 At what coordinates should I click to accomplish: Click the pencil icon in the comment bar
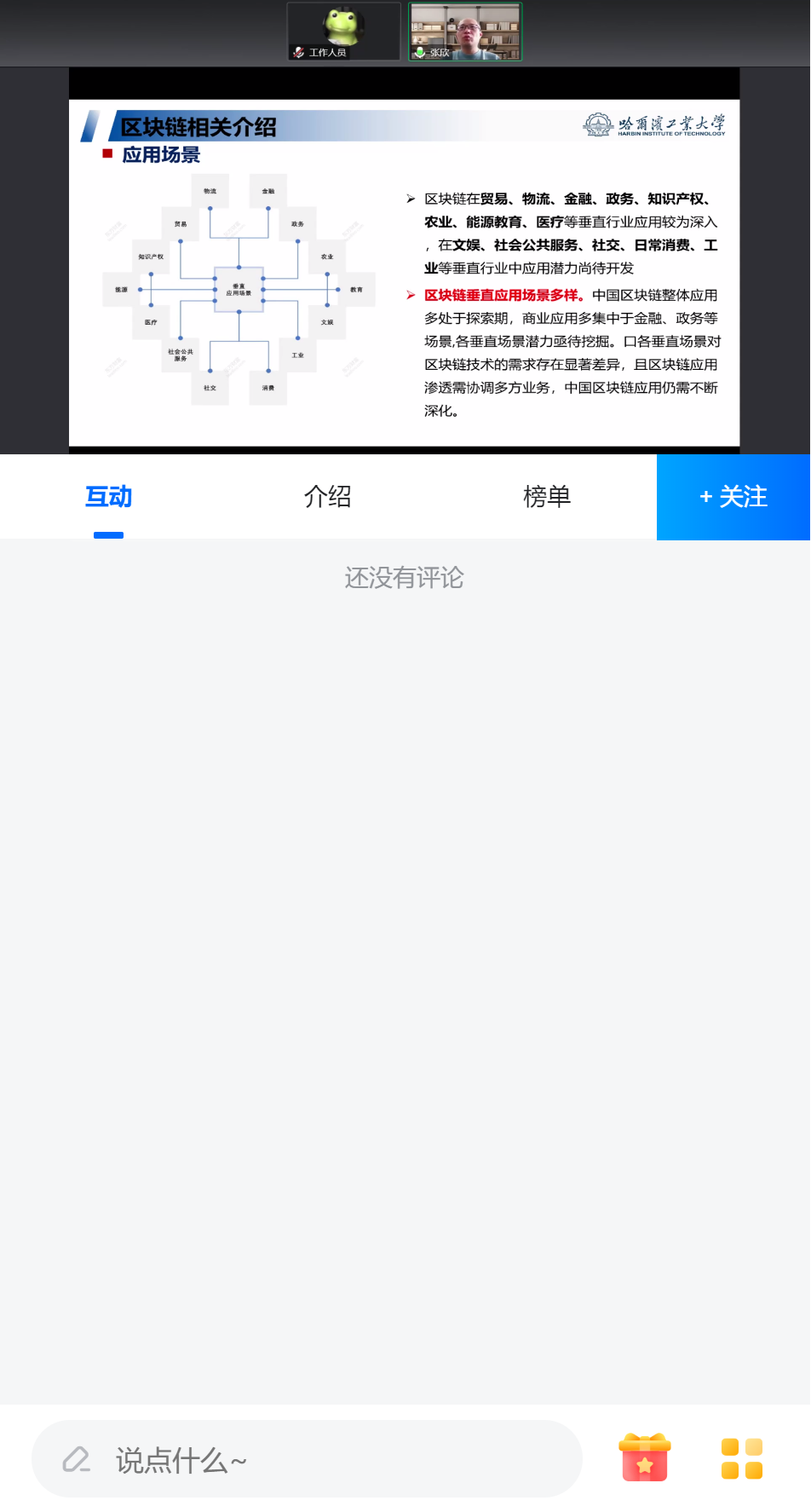click(77, 1458)
